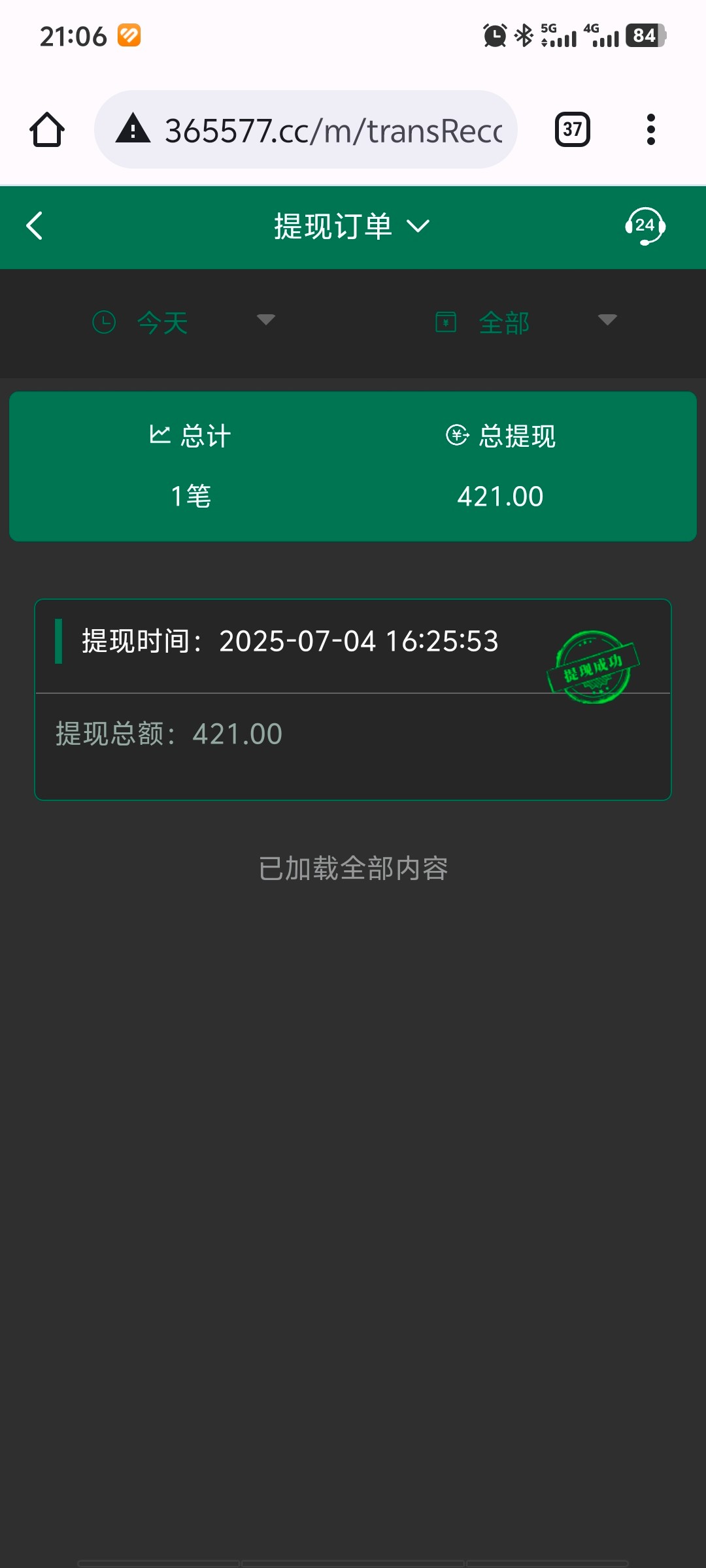Go to browser home page
The height and width of the screenshot is (1568, 706).
tap(47, 130)
